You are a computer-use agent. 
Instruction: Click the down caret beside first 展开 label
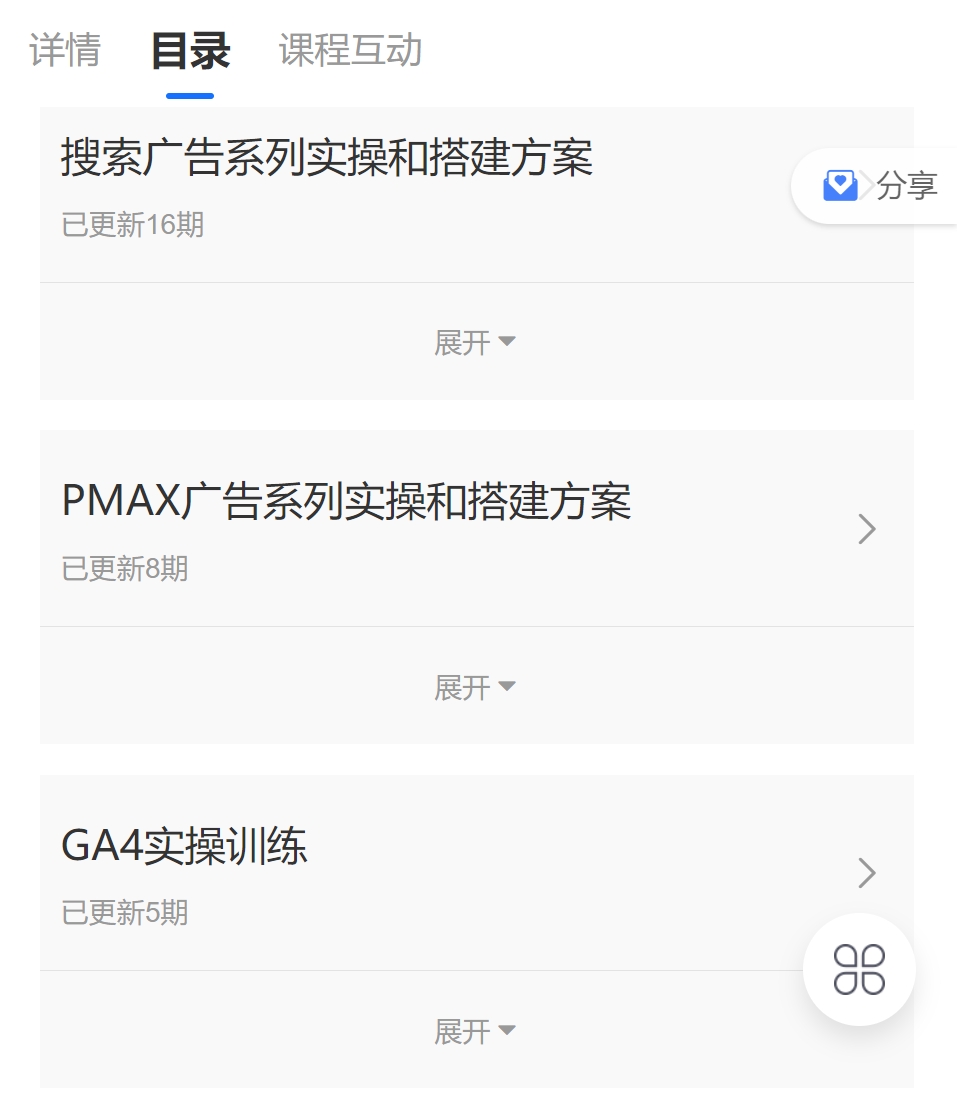point(508,341)
